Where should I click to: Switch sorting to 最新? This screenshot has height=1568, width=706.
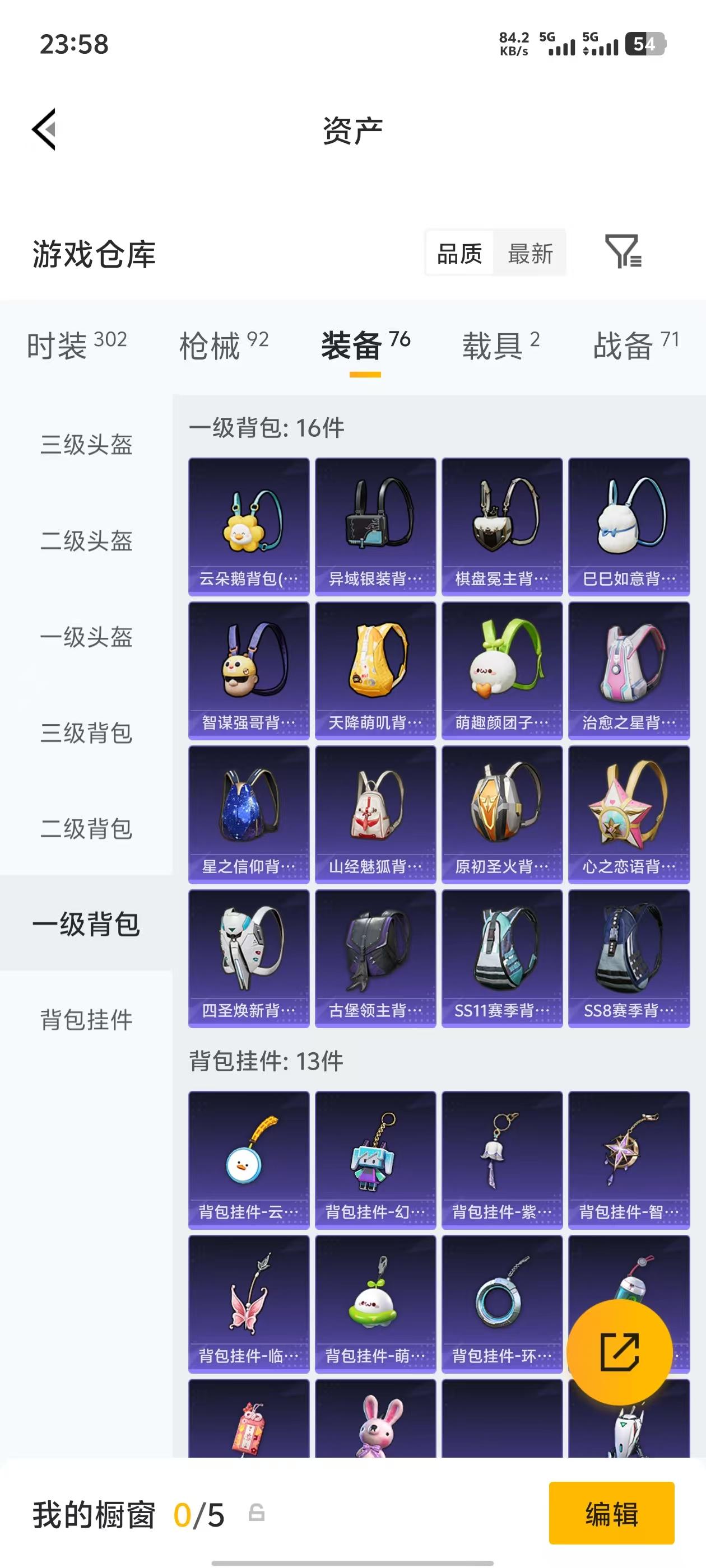529,254
